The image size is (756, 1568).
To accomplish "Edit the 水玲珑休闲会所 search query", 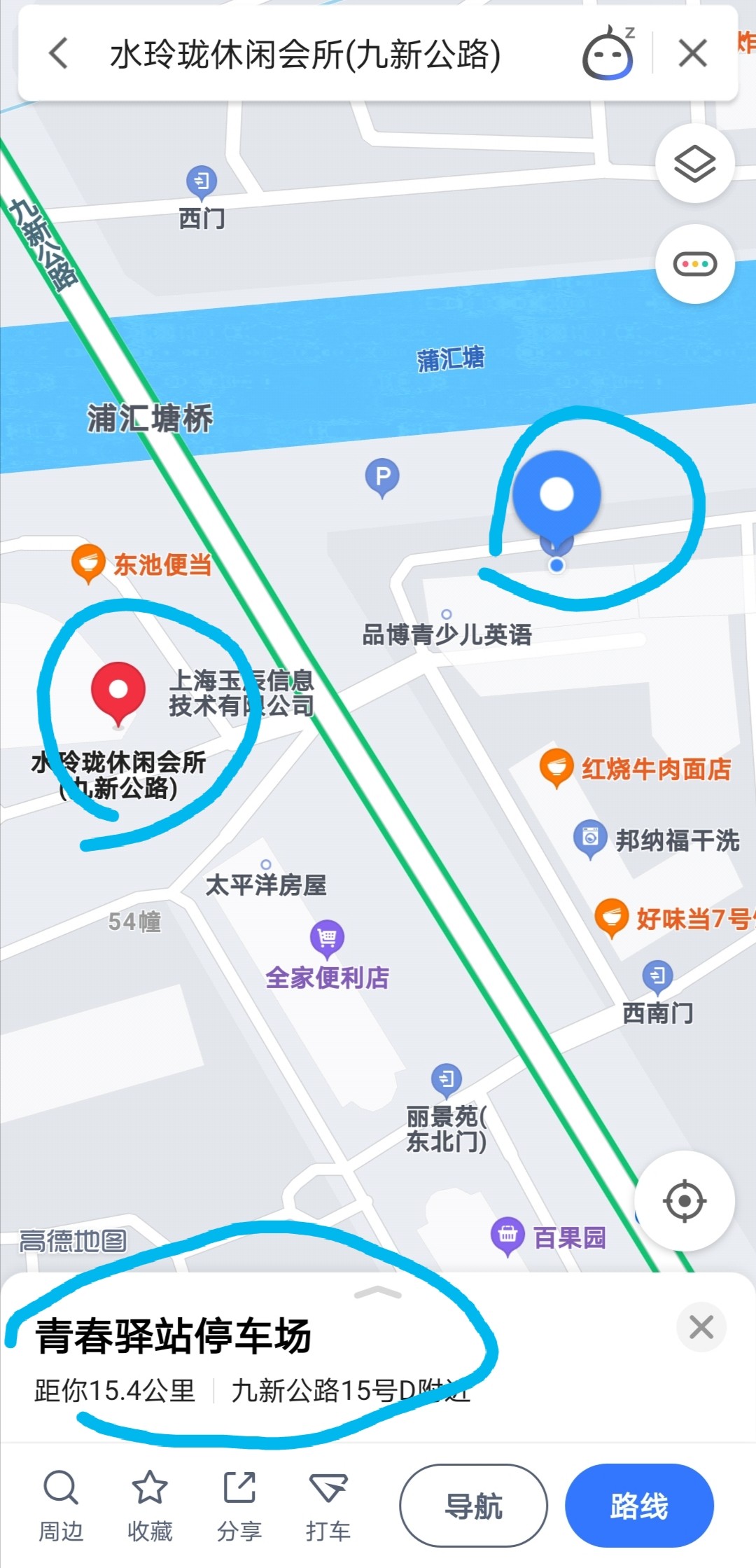I will pyautogui.click(x=305, y=55).
